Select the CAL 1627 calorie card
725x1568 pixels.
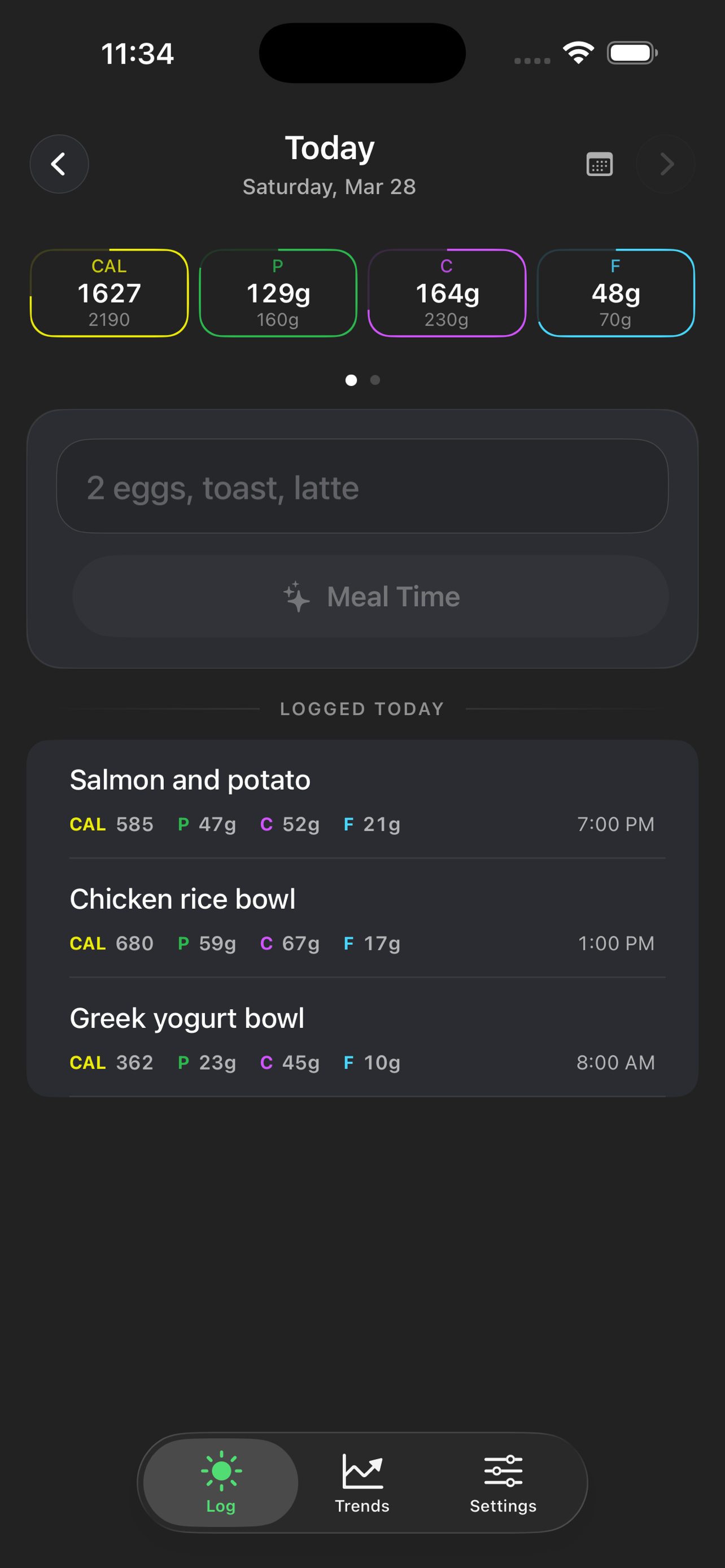tap(109, 293)
